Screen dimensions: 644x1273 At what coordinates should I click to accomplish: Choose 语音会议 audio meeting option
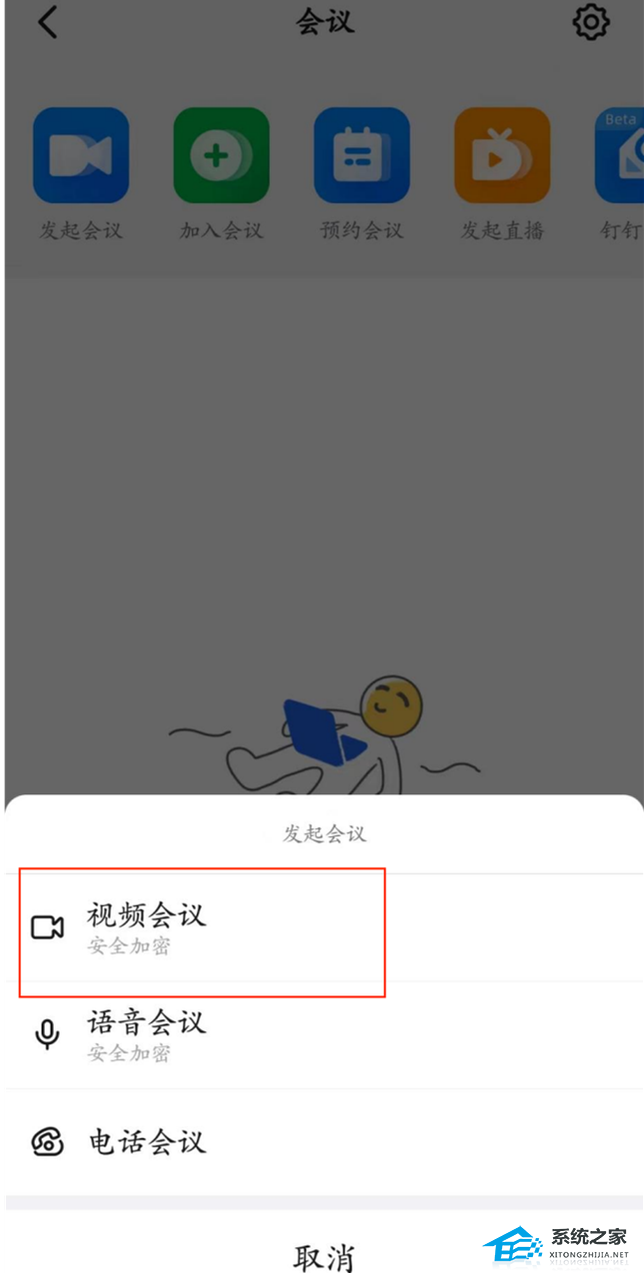pos(200,1035)
